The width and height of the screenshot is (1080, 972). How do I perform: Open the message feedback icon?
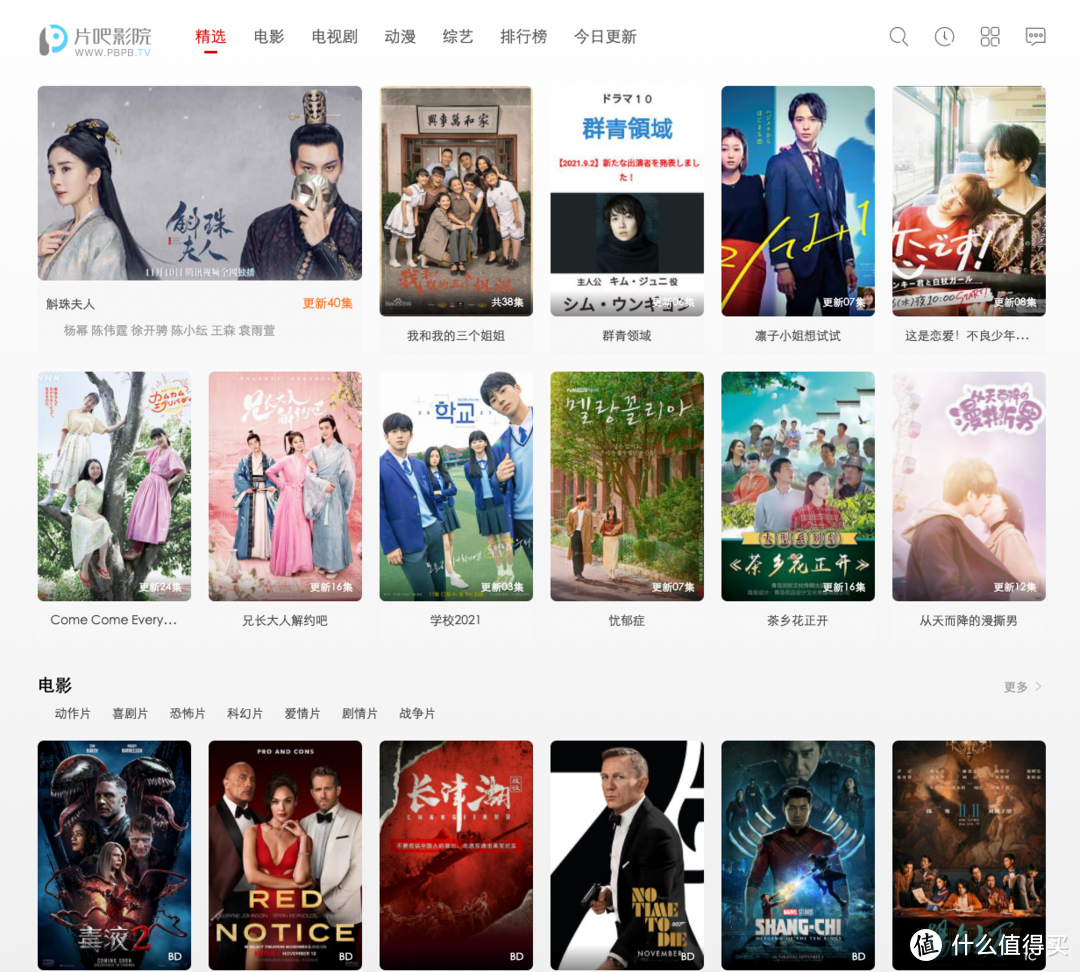click(x=1035, y=37)
